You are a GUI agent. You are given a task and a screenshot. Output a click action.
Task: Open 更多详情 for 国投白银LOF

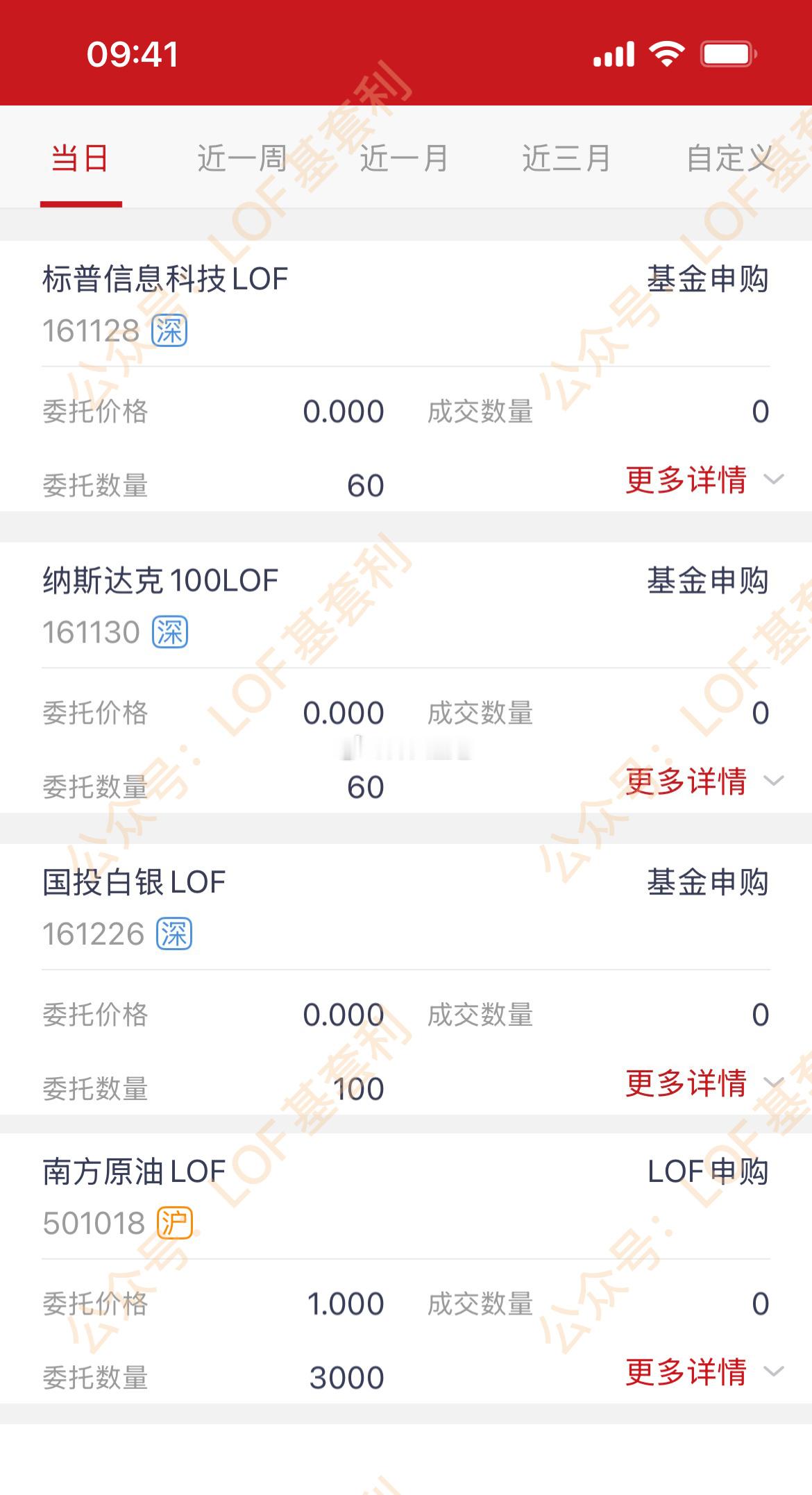coord(687,1083)
